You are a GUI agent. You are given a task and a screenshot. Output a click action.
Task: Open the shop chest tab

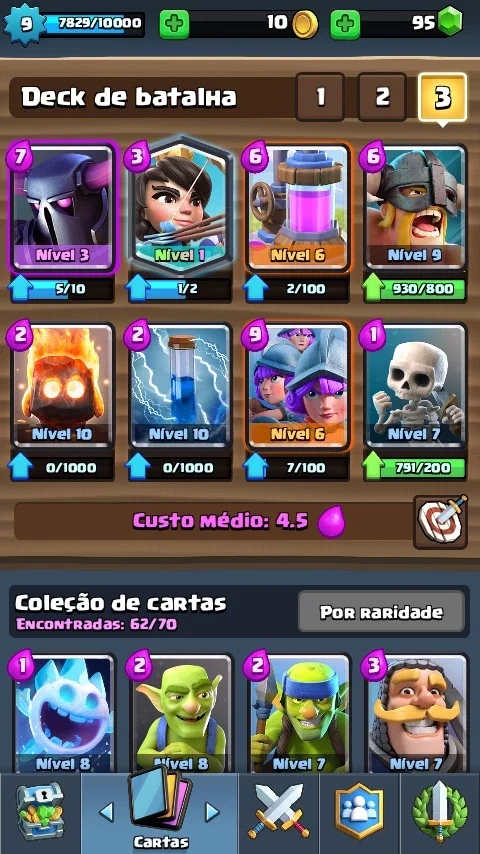click(x=40, y=814)
